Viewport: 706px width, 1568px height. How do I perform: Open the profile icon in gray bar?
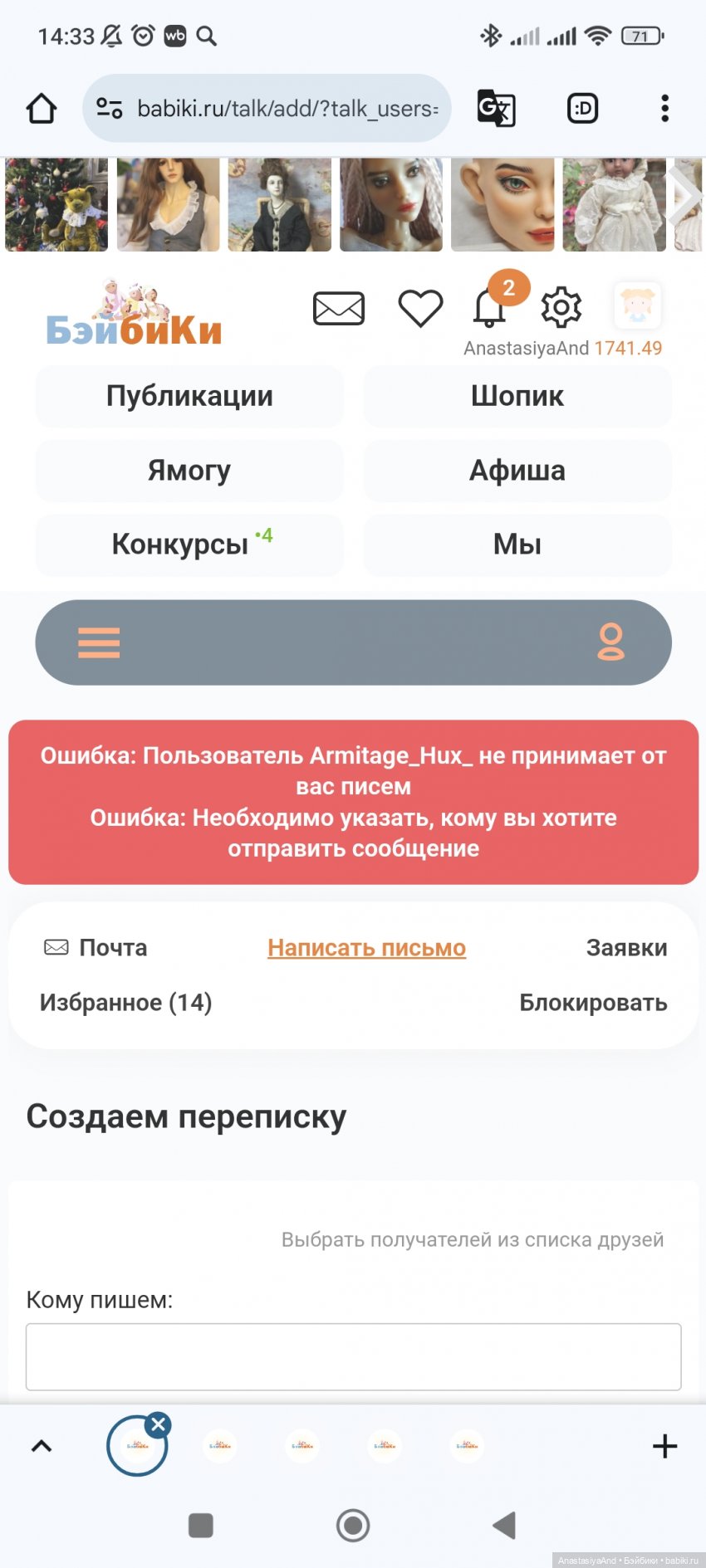click(610, 642)
